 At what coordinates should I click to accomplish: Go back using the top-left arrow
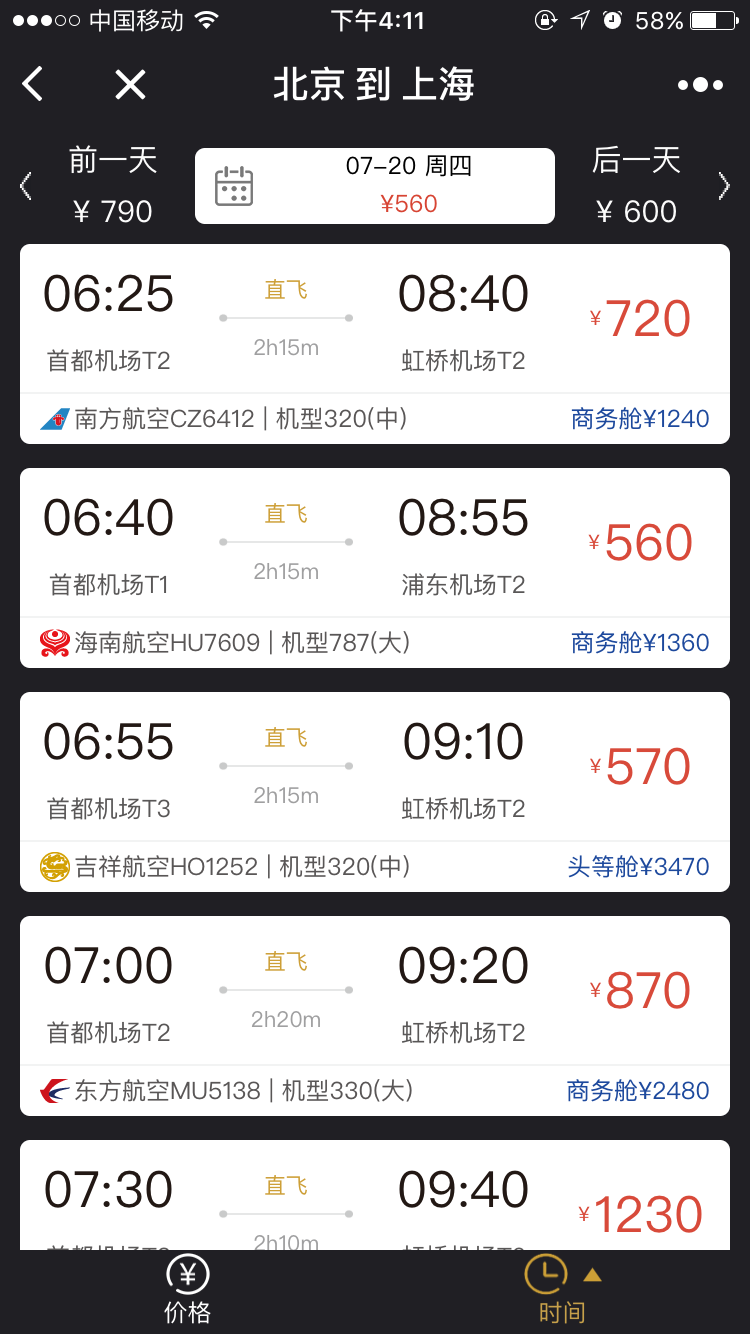click(x=33, y=85)
